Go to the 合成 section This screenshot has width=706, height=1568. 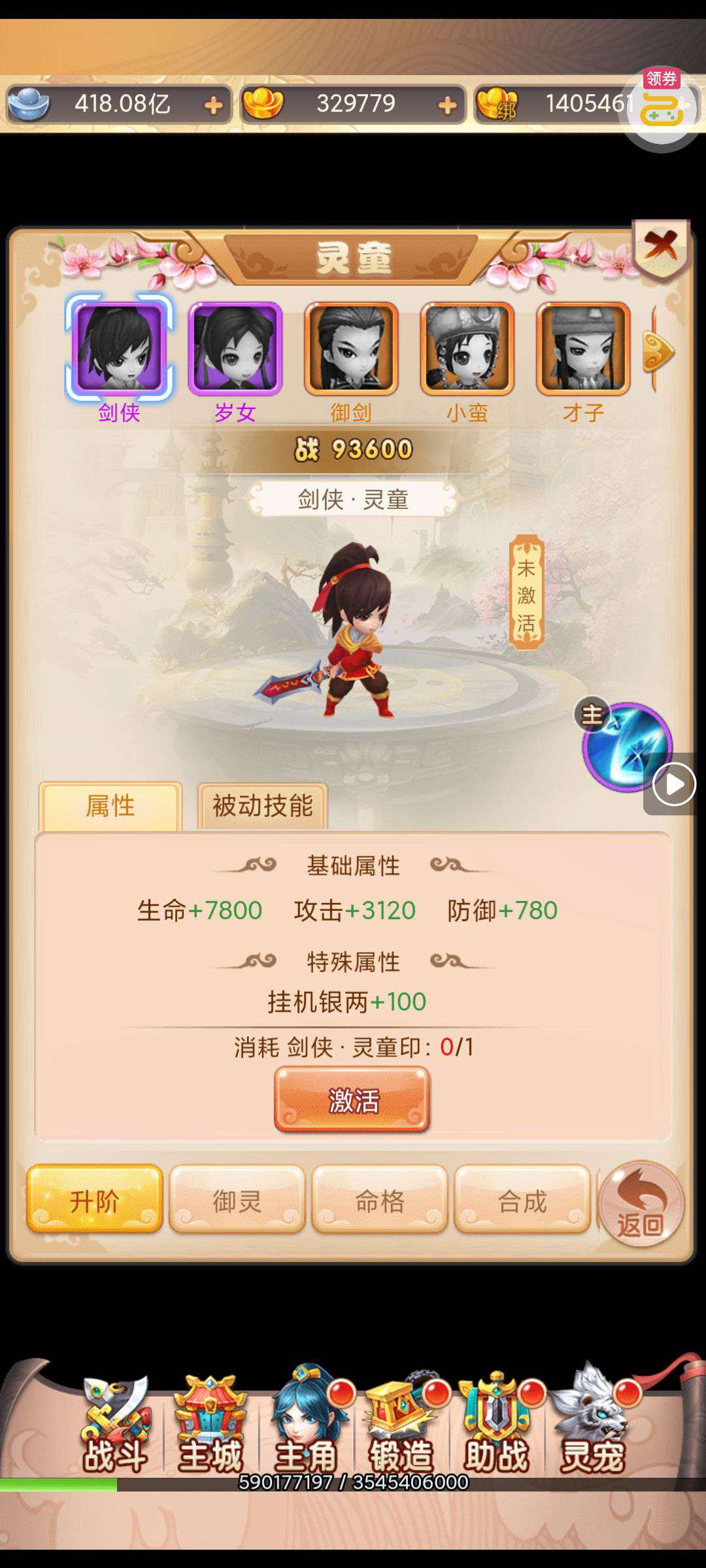tap(522, 1200)
